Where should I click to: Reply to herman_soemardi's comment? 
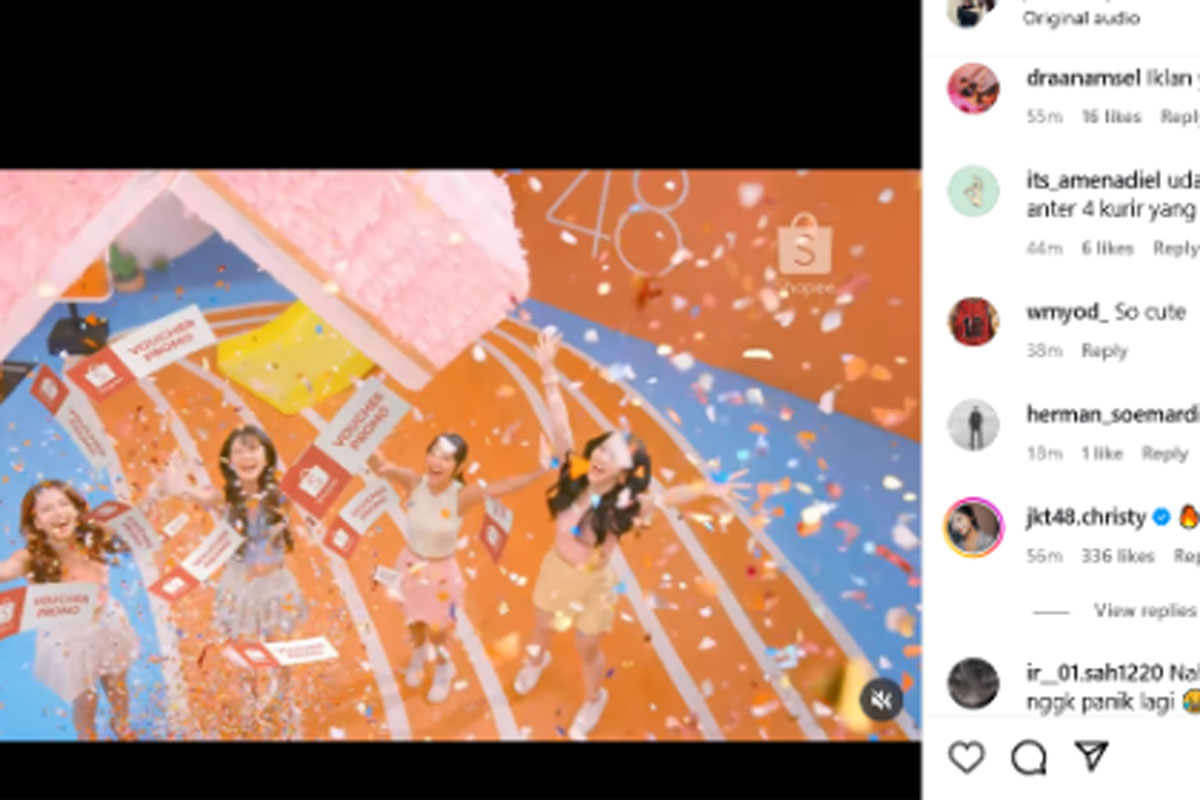coord(1164,453)
